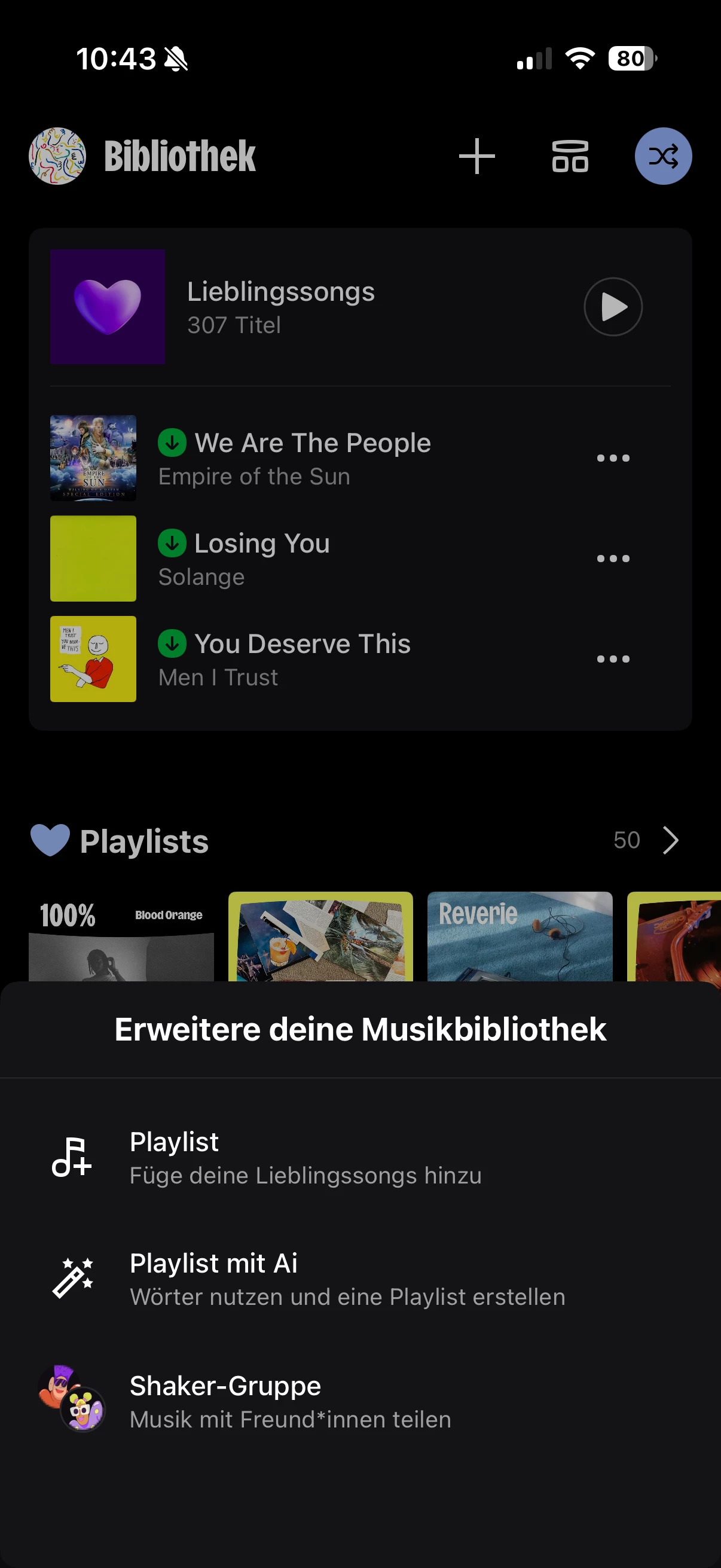Expand all 50 Playlists with the chevron
721x1568 pixels.
(670, 841)
